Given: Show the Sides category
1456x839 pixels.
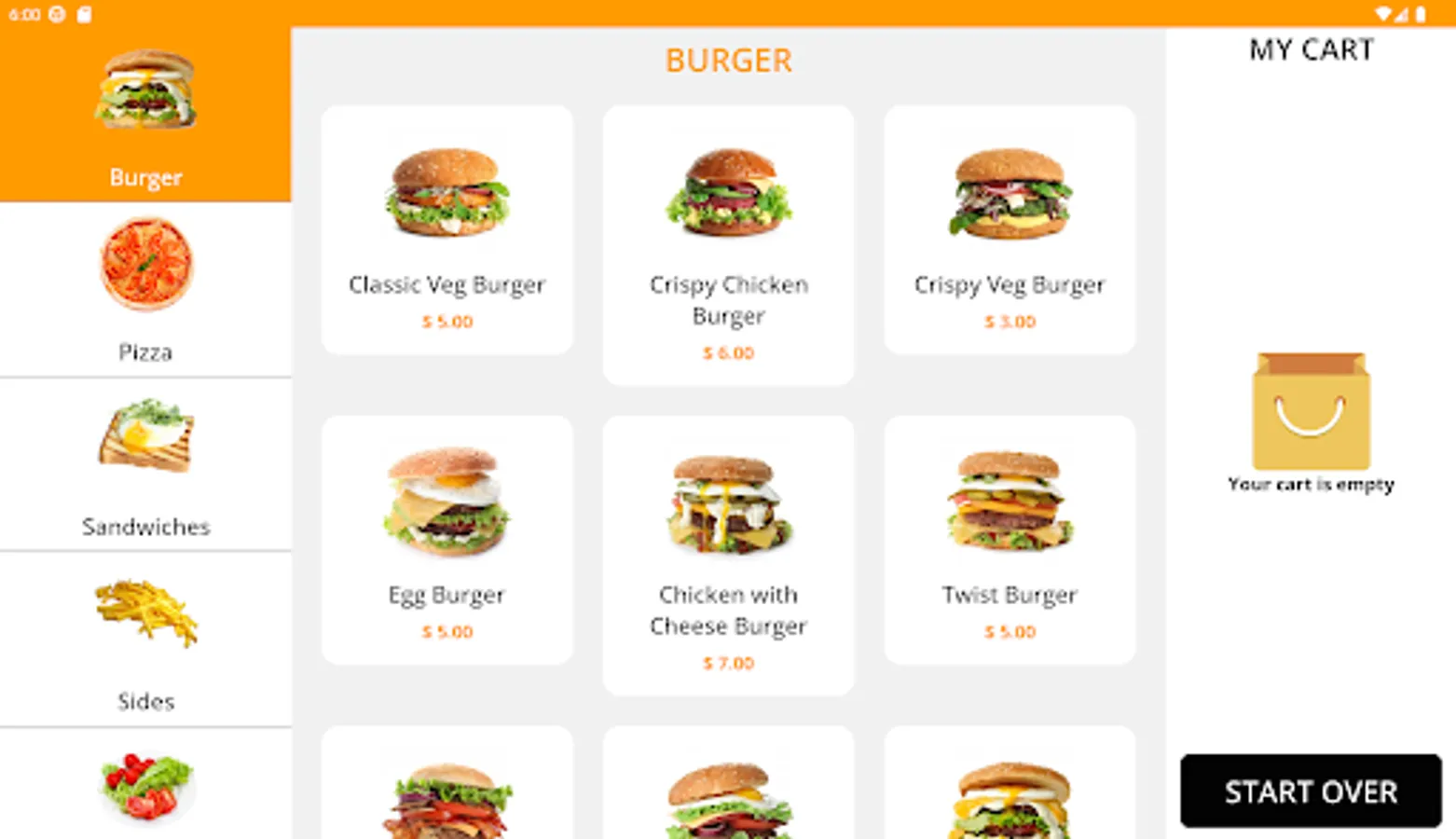Looking at the screenshot, I should [145, 640].
